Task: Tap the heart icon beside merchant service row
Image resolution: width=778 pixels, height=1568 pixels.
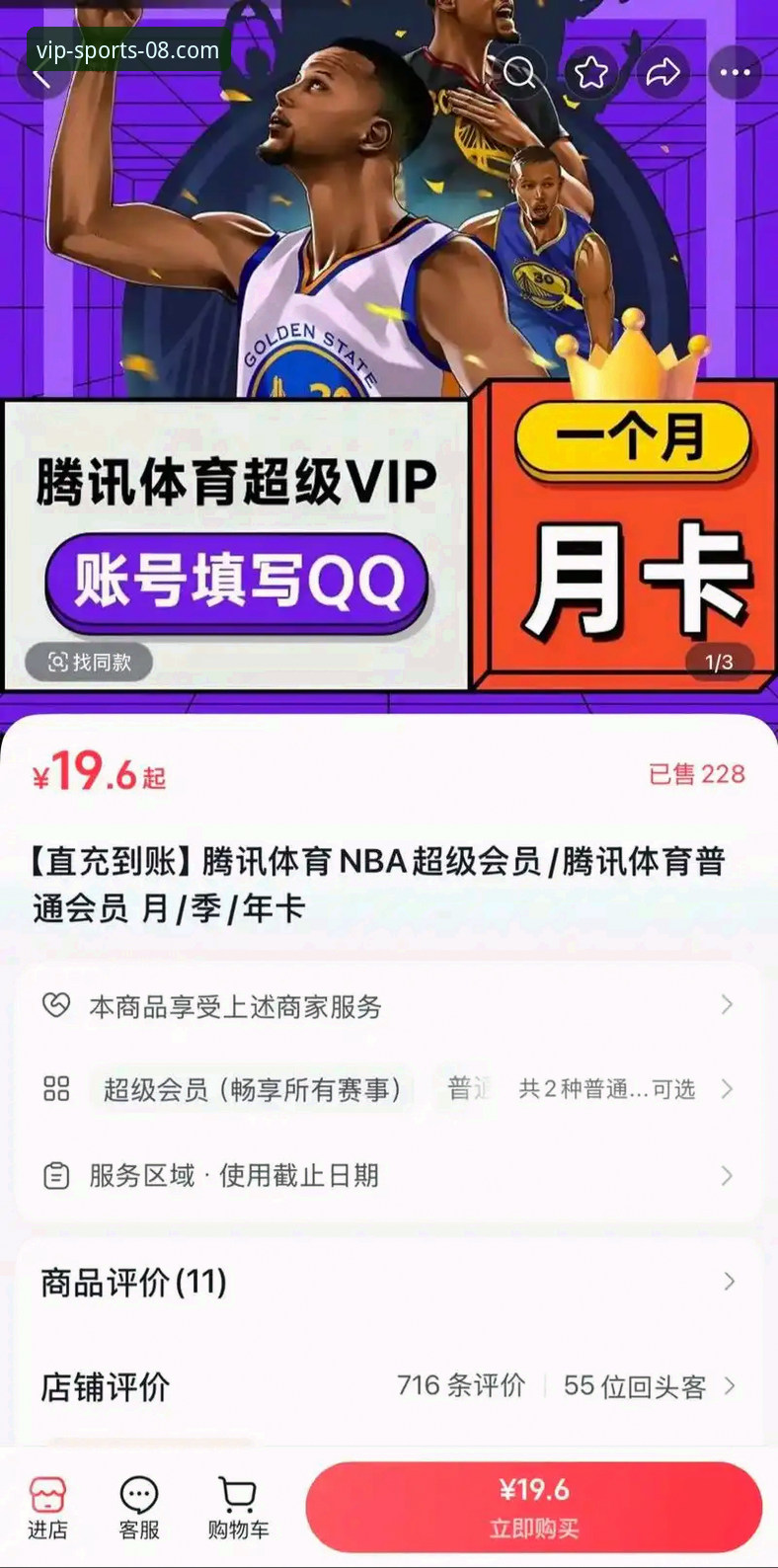Action: [x=56, y=1005]
